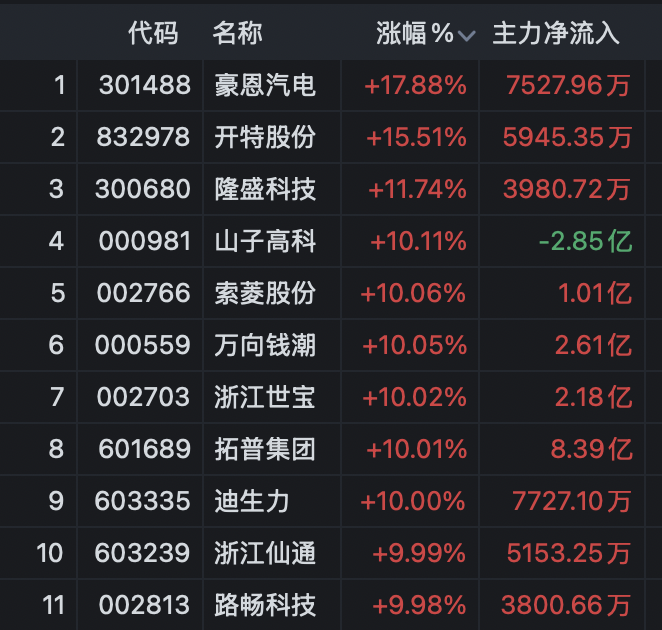Select the 隆盛科技 row
This screenshot has height=630, width=662.
click(265, 189)
